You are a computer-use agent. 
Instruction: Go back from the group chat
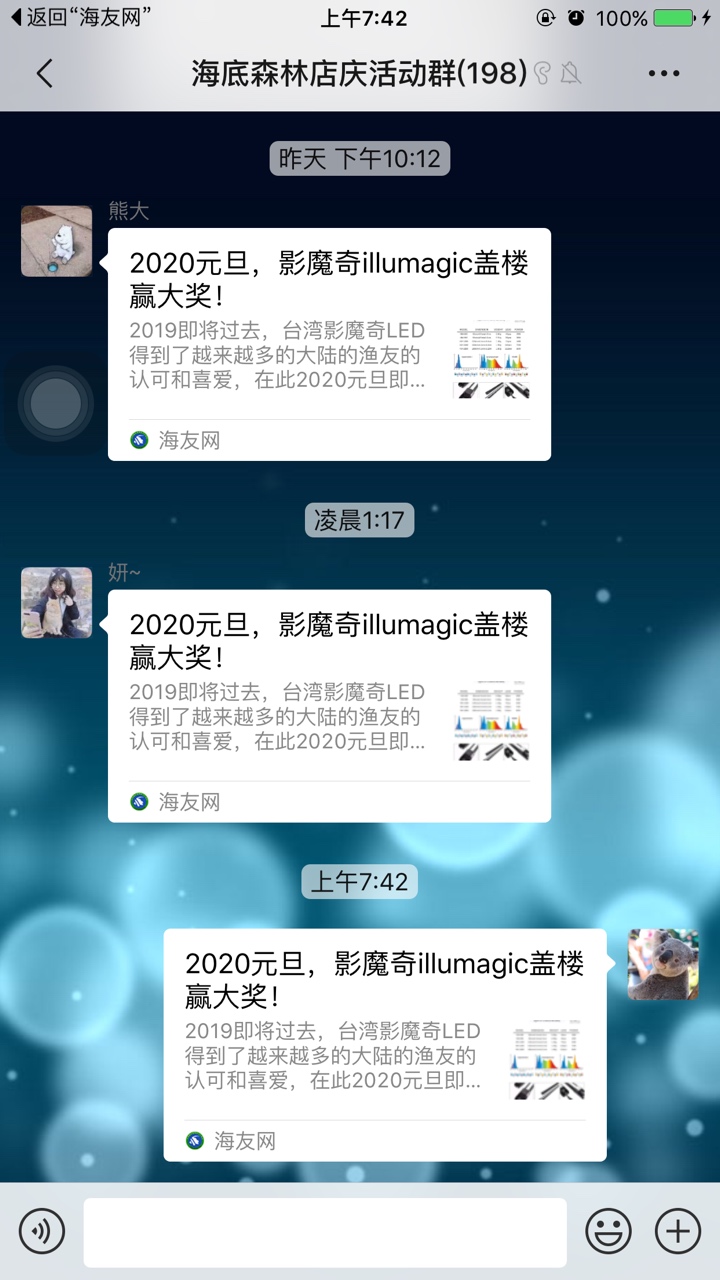tap(44, 73)
